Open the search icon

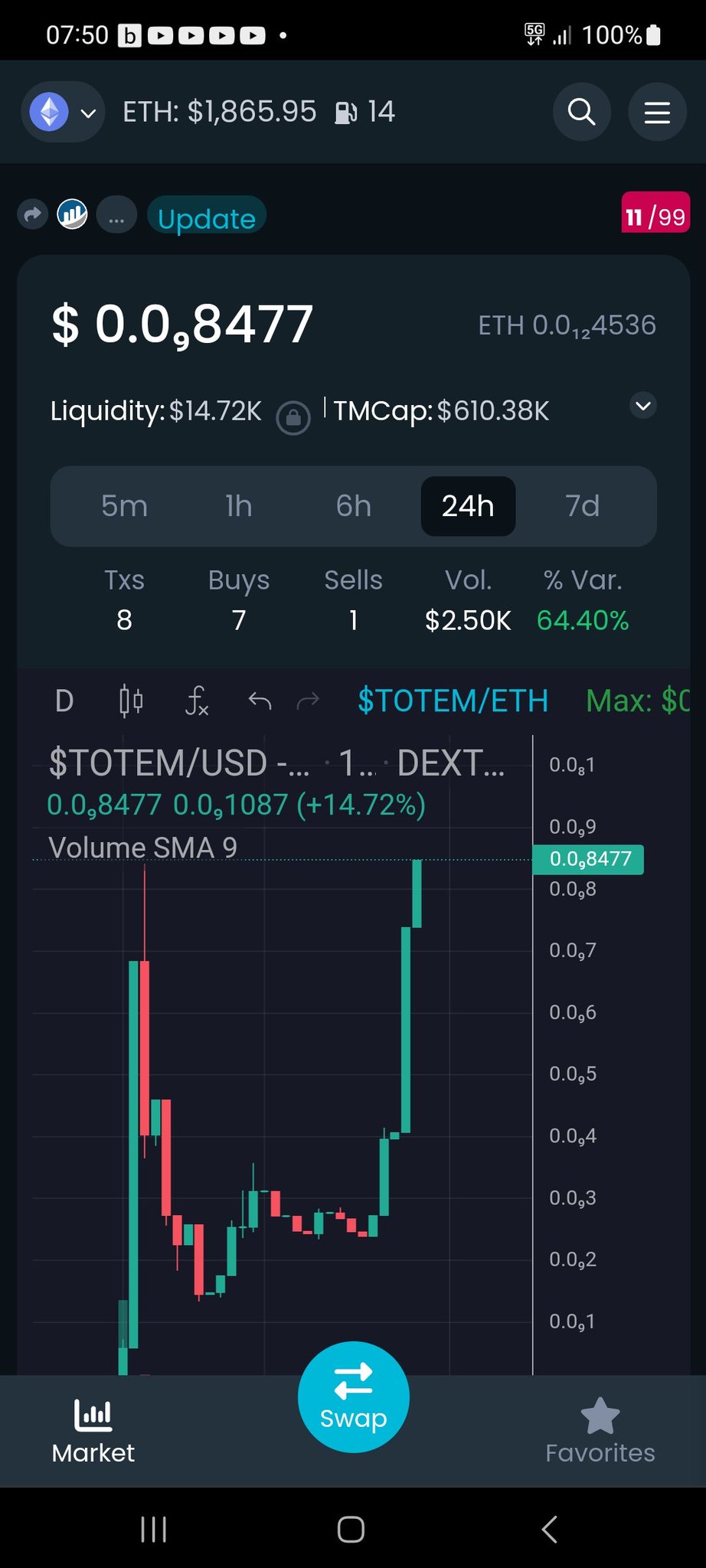[x=581, y=113]
